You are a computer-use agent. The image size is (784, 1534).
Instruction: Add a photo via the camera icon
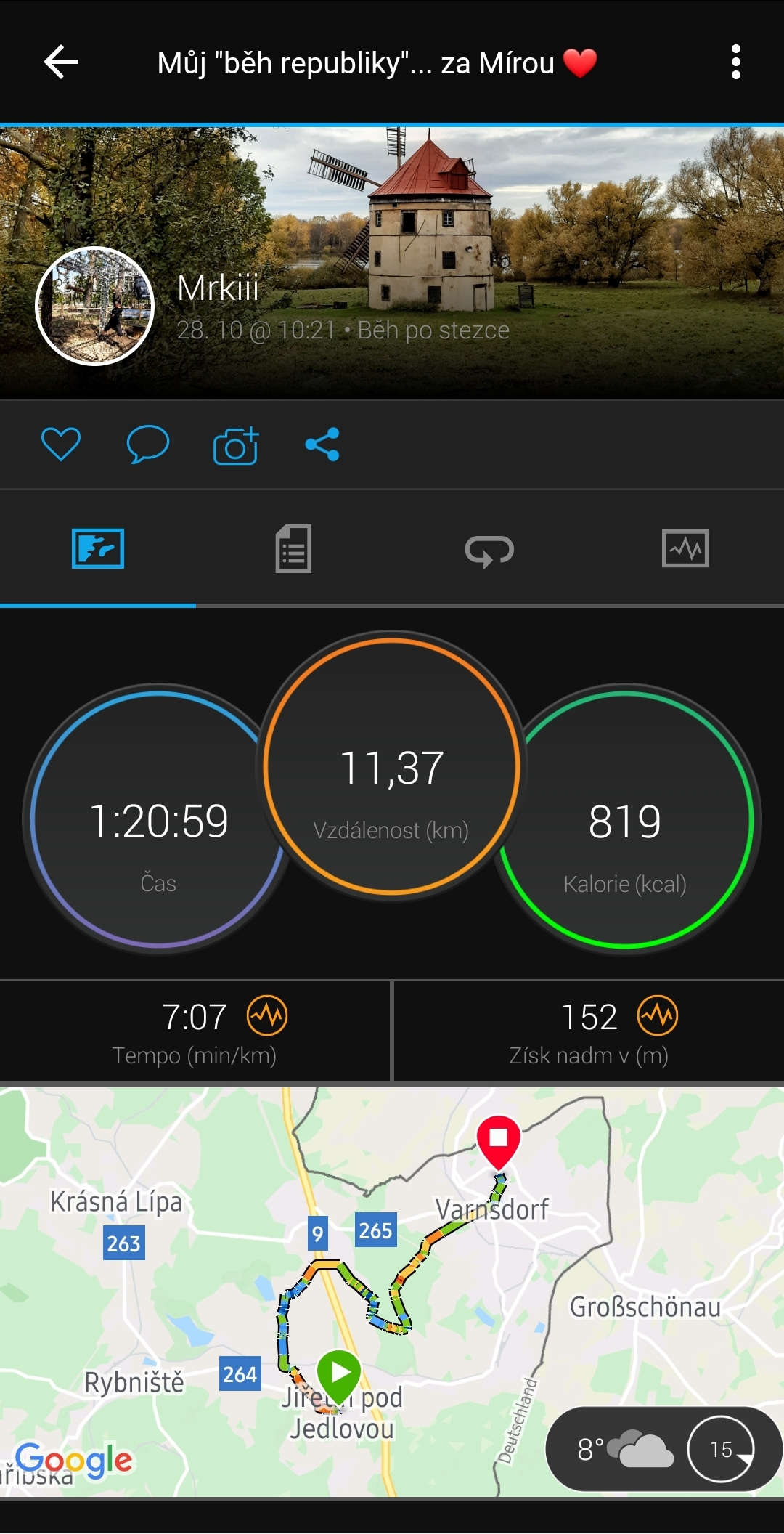tap(236, 445)
